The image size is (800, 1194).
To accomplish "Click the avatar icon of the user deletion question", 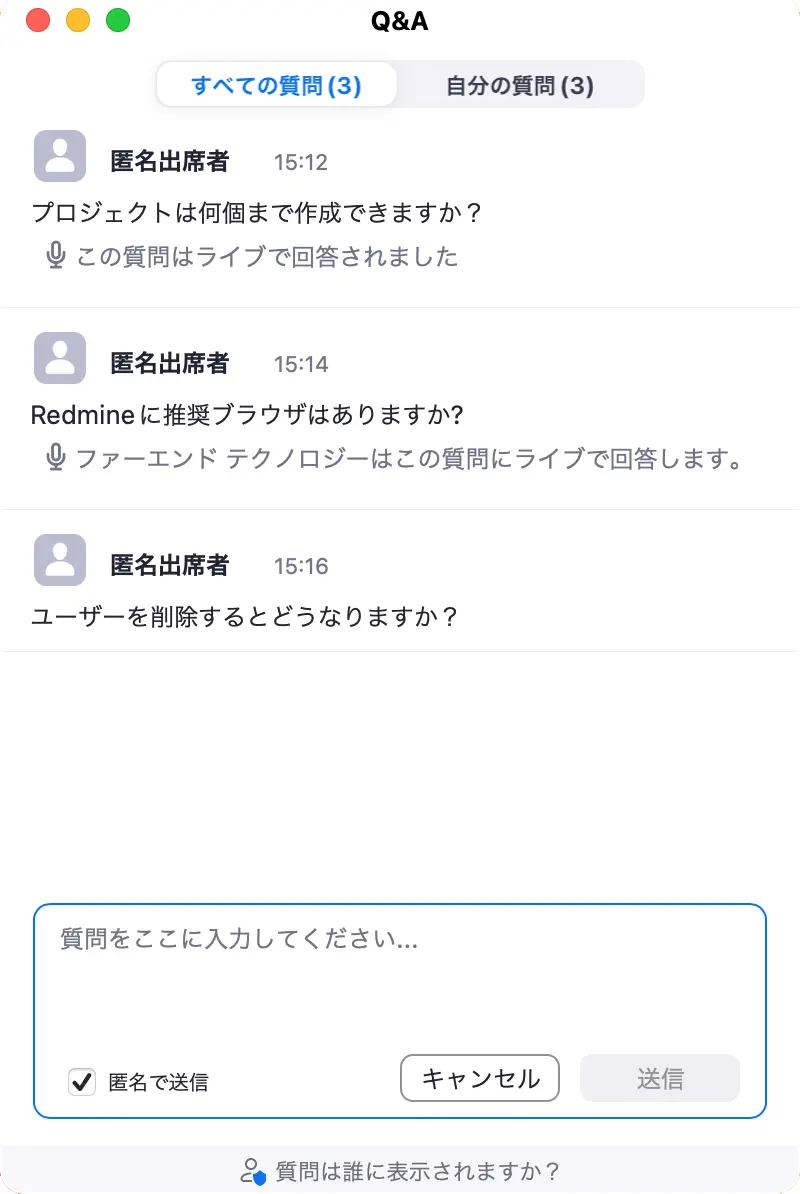I will (x=59, y=560).
